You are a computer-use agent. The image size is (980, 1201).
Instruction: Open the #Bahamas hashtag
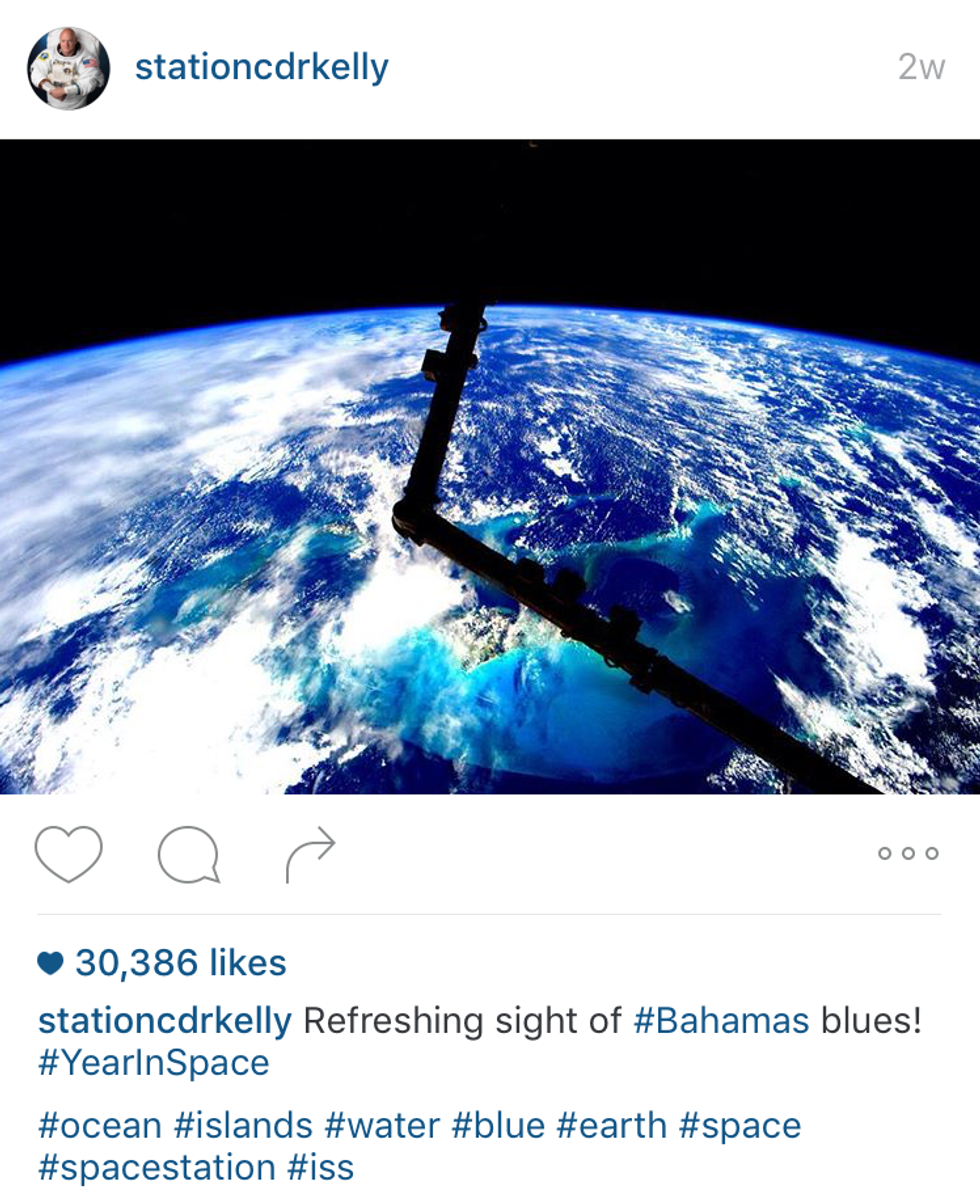point(721,1021)
